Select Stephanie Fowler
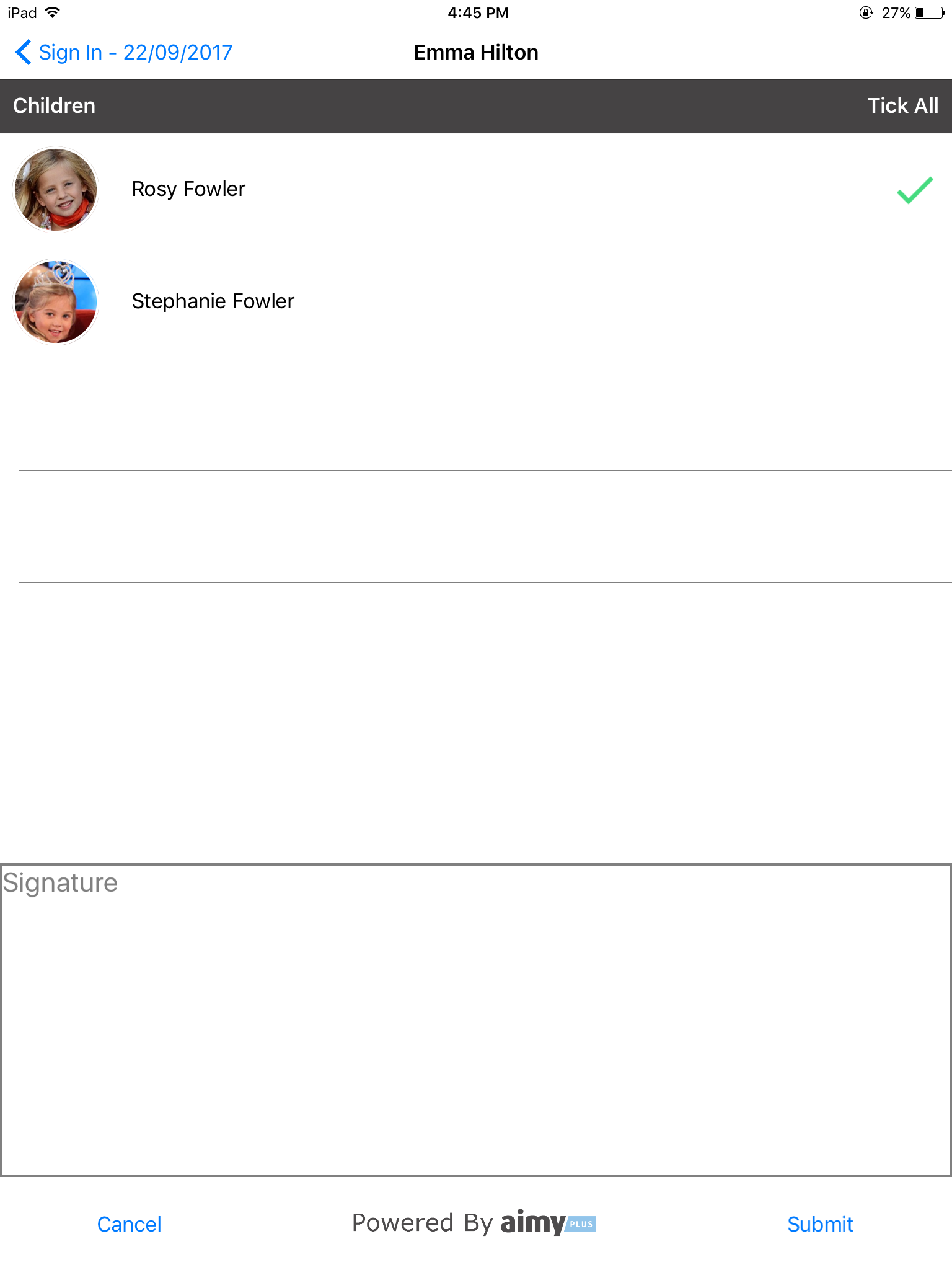Image resolution: width=952 pixels, height=1270 pixels. 213,301
